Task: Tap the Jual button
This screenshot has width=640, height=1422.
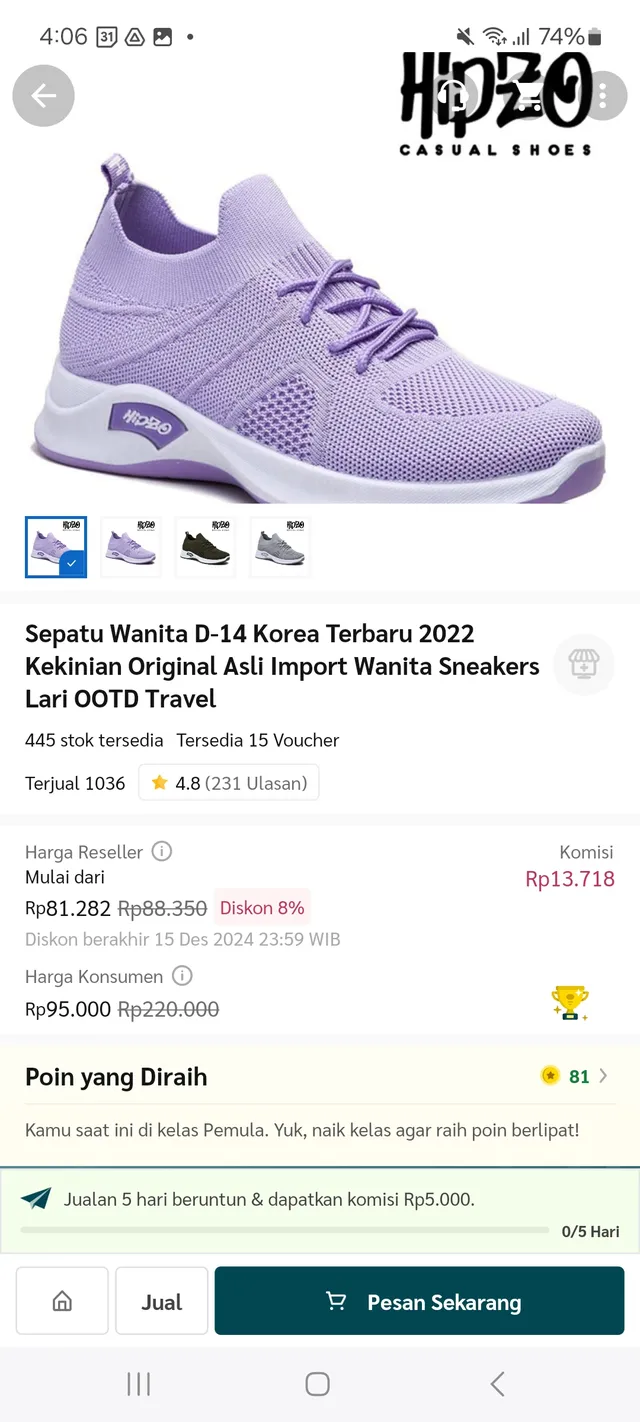Action: (162, 1301)
